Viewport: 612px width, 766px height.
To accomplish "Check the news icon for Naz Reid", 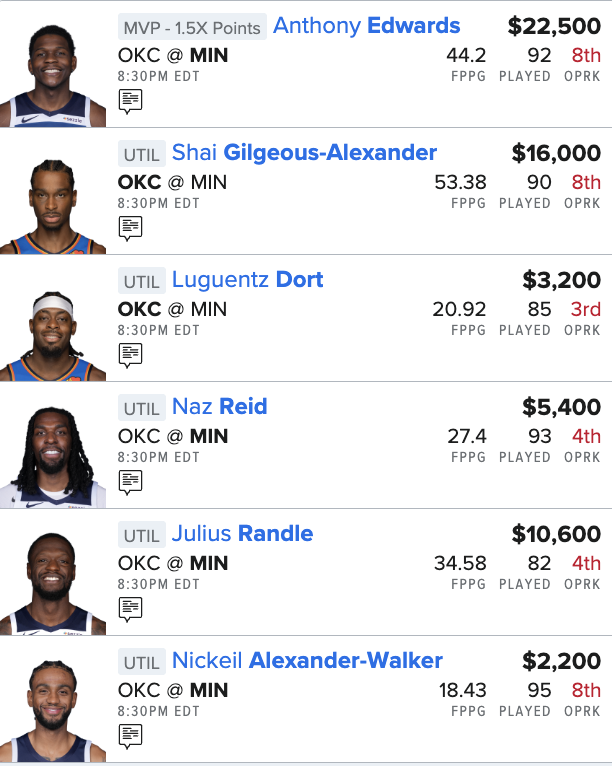I will point(130,482).
